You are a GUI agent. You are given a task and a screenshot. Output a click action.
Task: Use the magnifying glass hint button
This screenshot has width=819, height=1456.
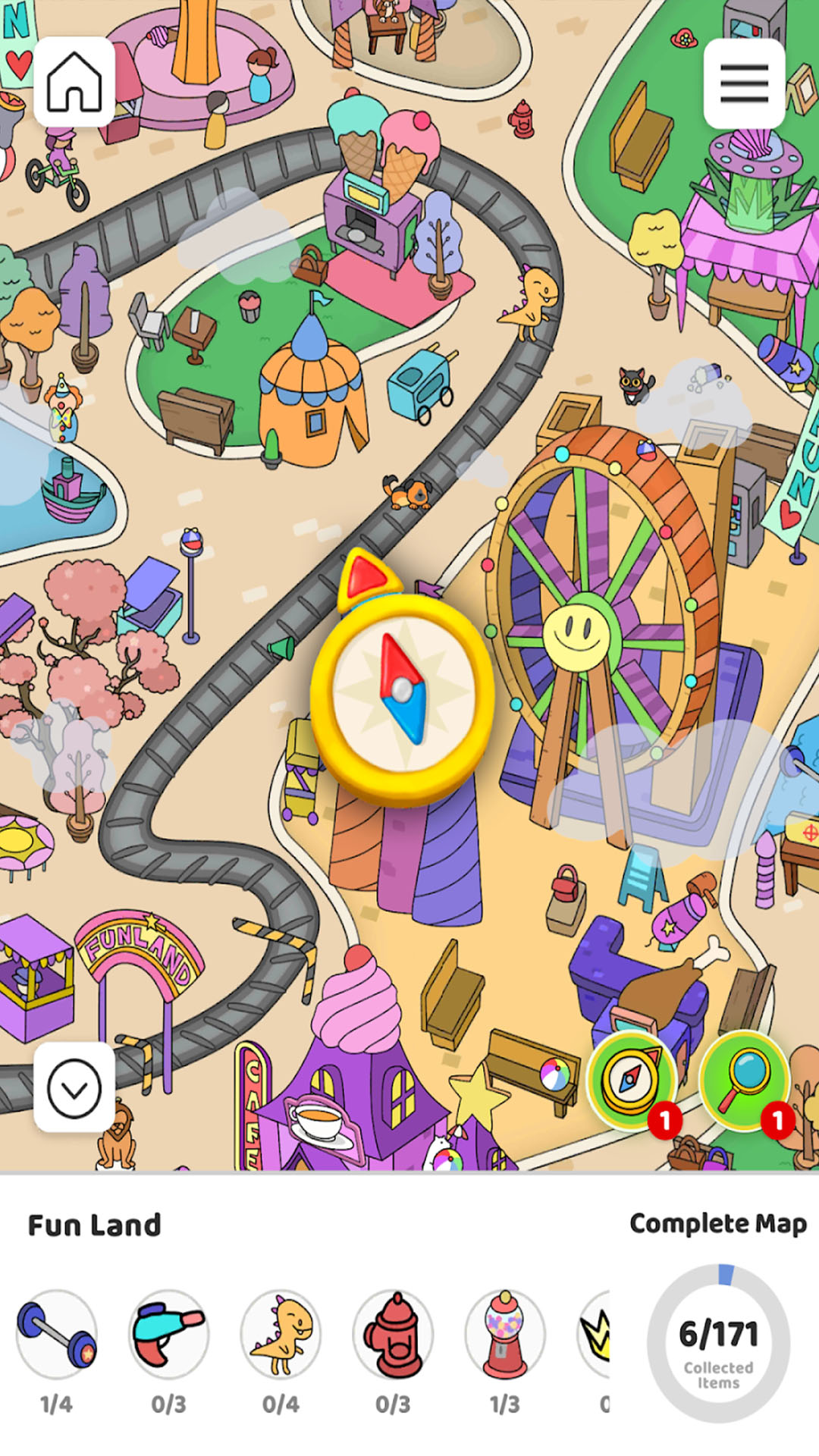(x=745, y=1079)
